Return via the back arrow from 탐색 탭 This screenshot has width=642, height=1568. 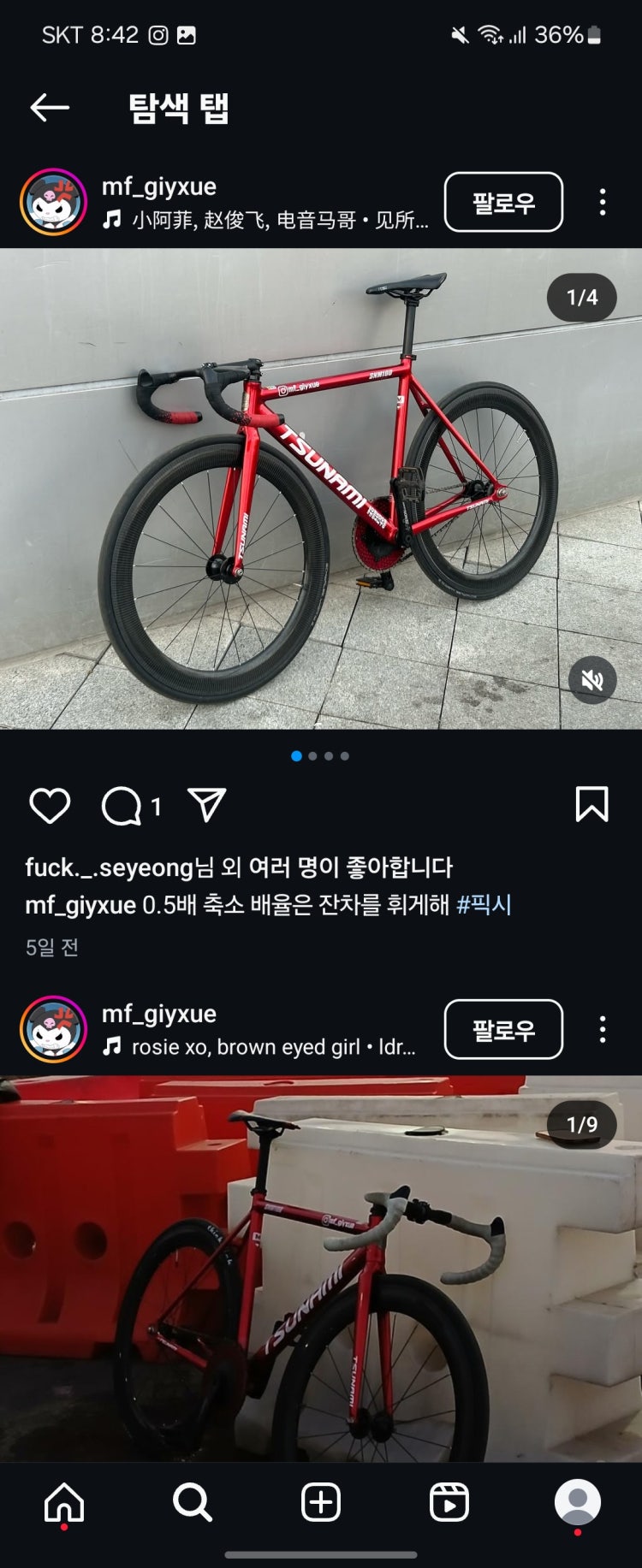coord(49,108)
